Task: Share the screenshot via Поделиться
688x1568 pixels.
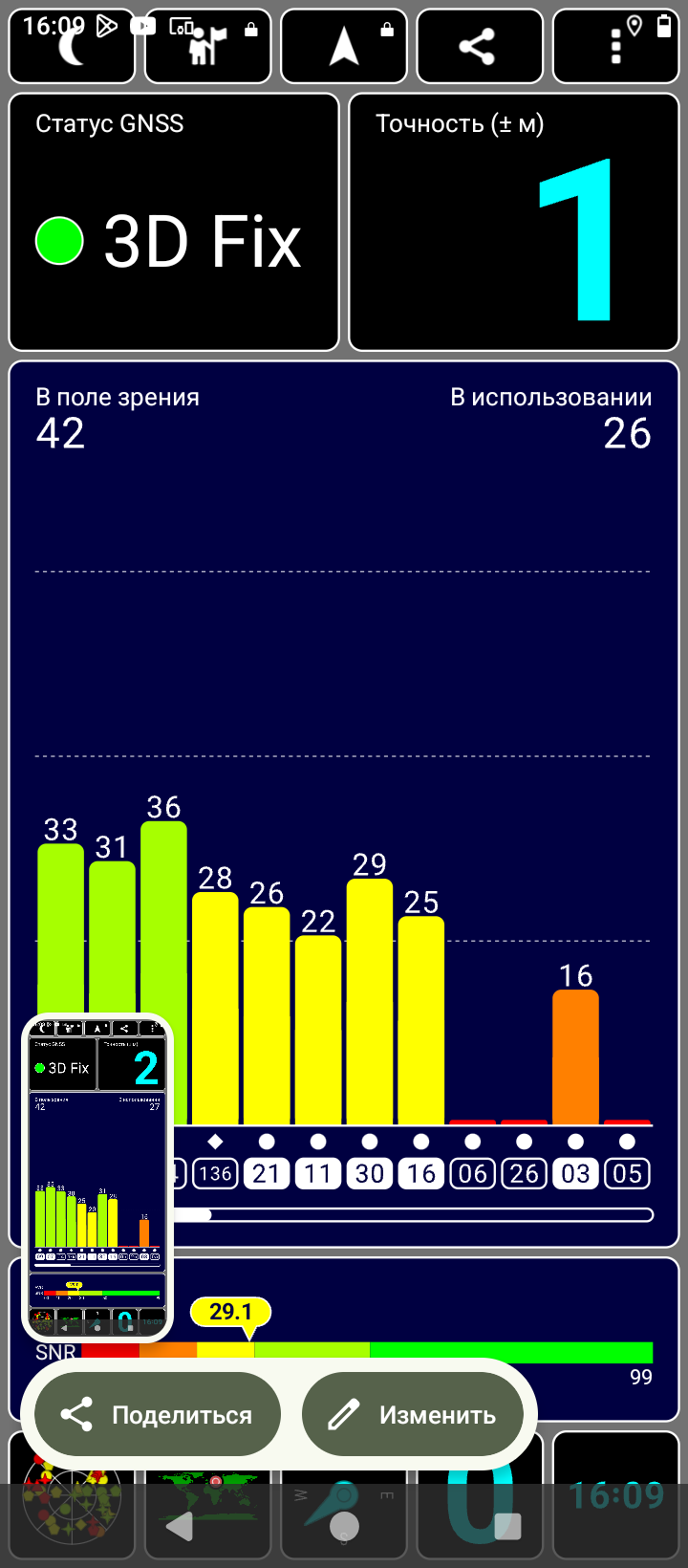Action: (x=158, y=1415)
